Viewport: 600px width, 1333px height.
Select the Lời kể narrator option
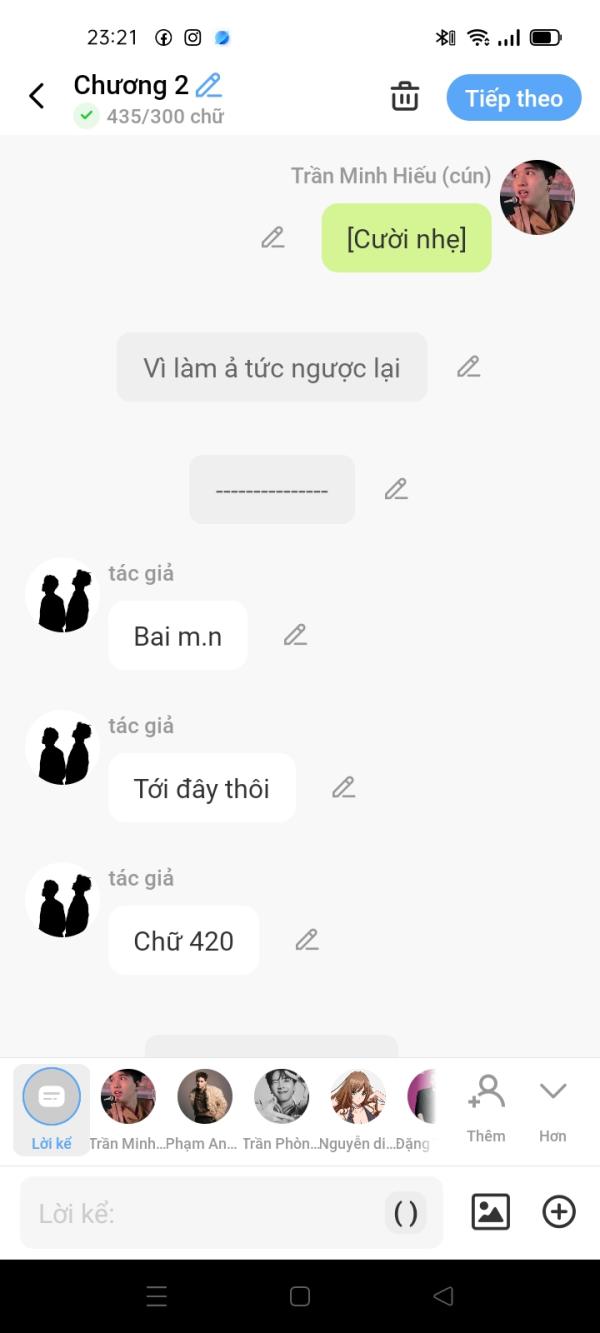pos(51,1108)
